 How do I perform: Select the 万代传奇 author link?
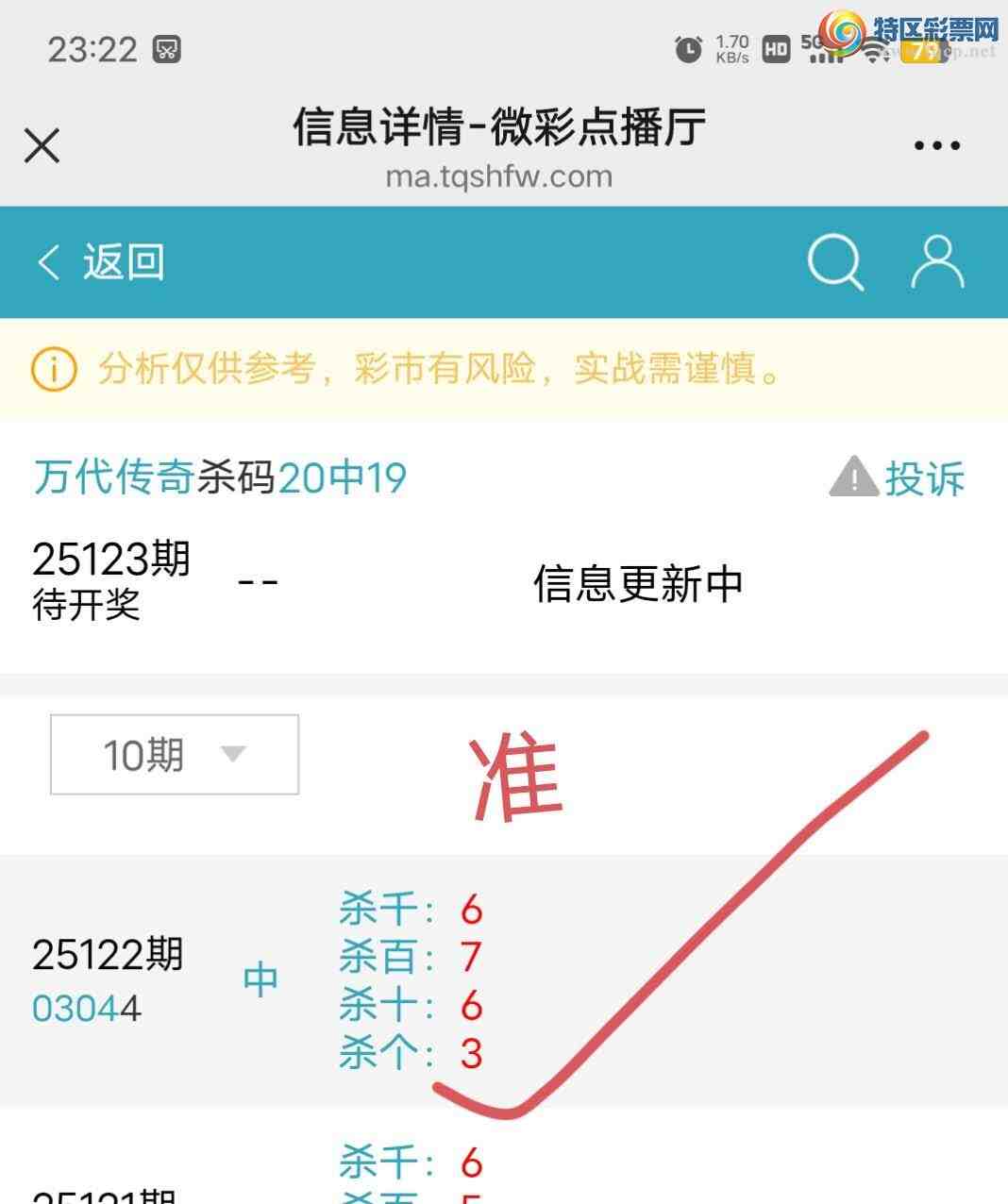click(x=110, y=477)
